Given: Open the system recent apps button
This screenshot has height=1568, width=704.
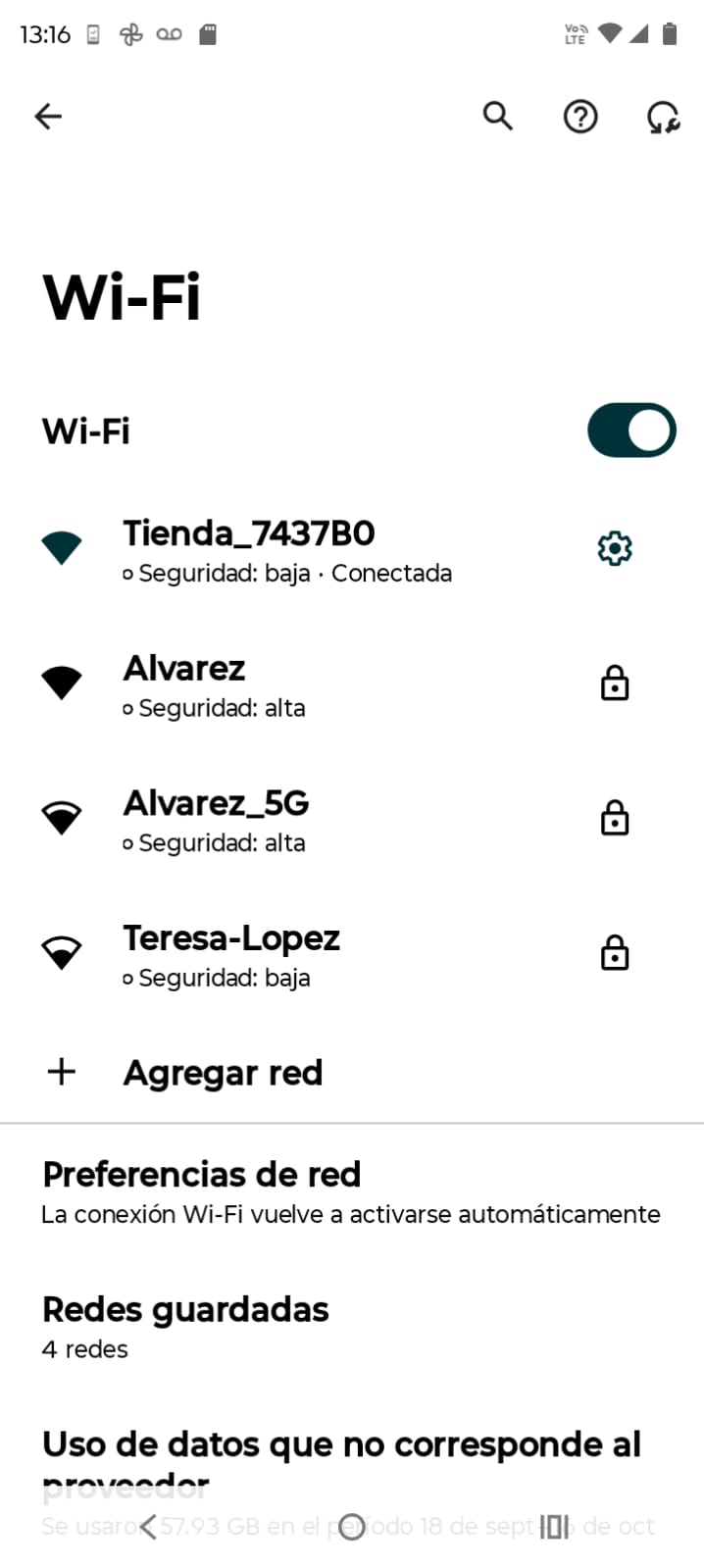Looking at the screenshot, I should 554,1527.
